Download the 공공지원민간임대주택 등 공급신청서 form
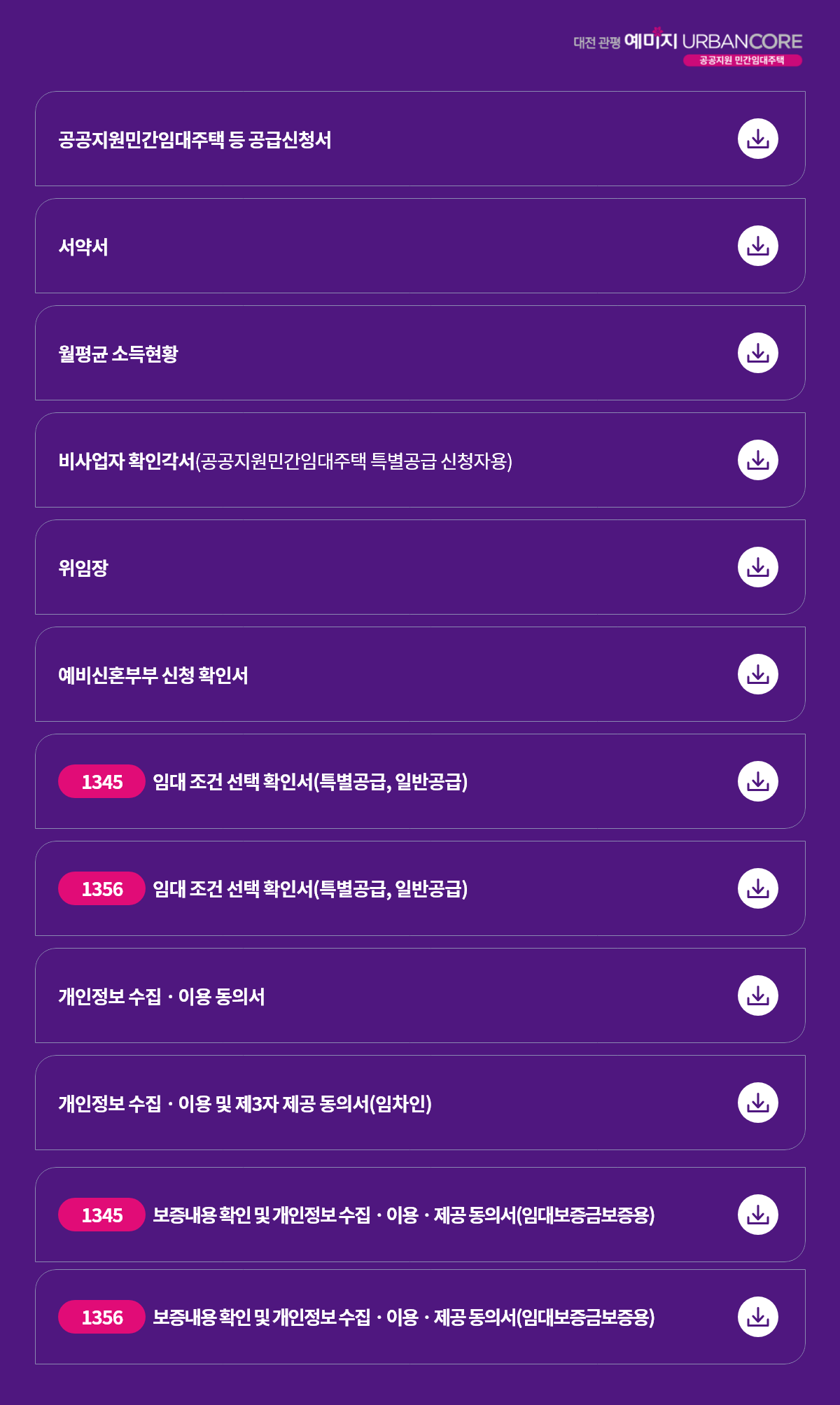Viewport: 840px width, 1405px height. click(757, 139)
